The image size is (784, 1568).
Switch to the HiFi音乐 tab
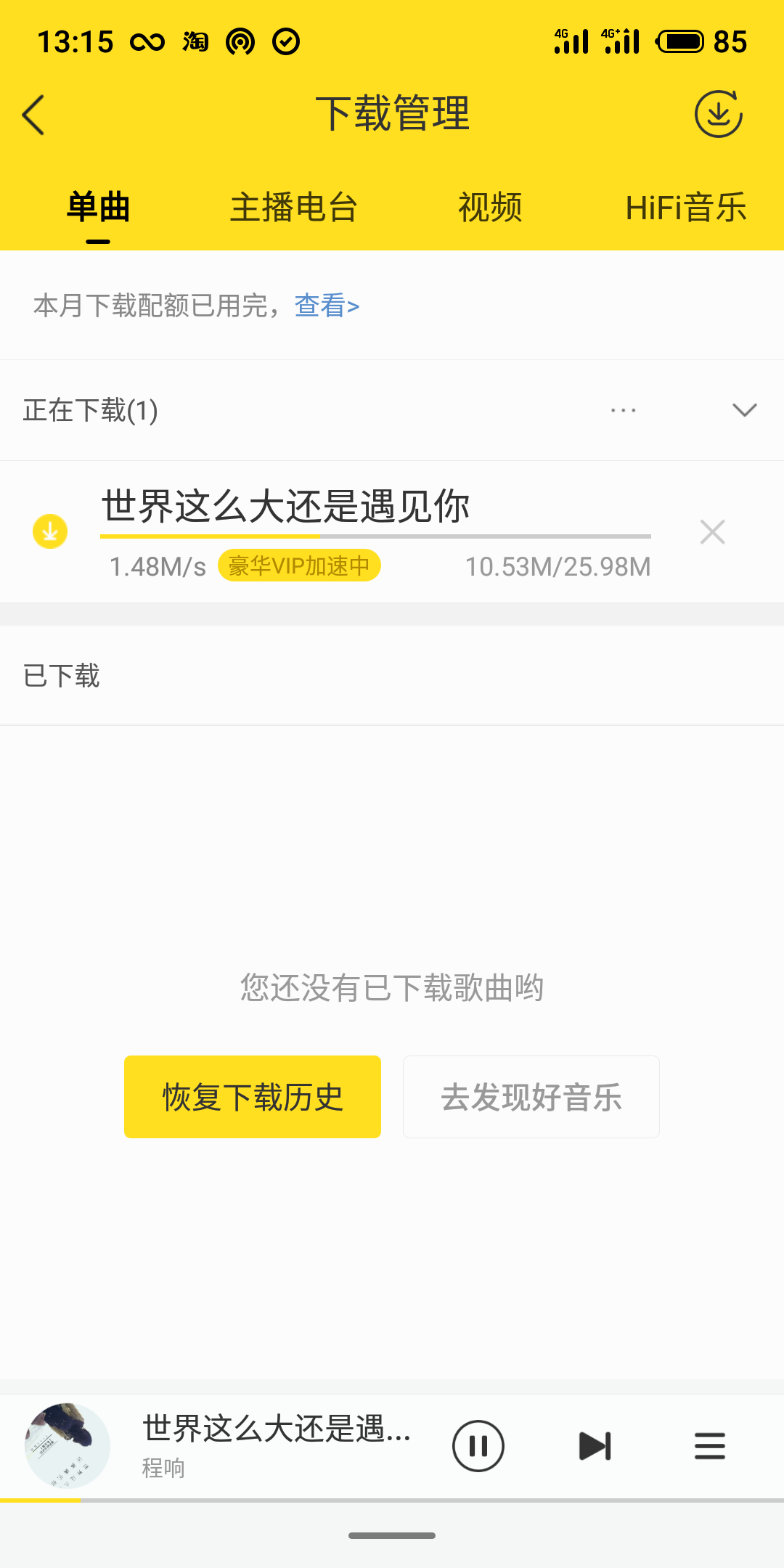(x=685, y=208)
